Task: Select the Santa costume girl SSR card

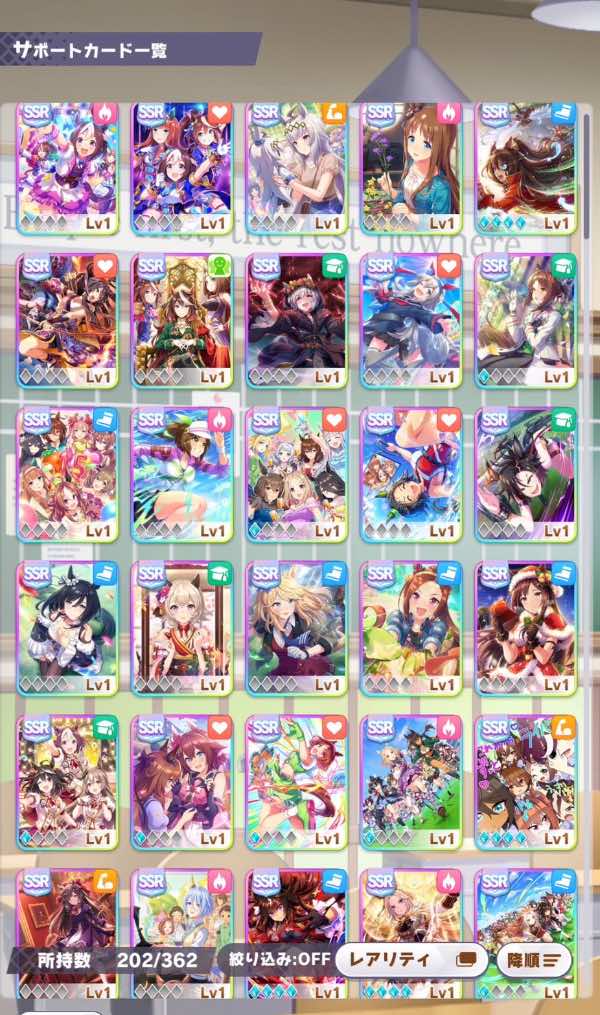Action: (525, 628)
